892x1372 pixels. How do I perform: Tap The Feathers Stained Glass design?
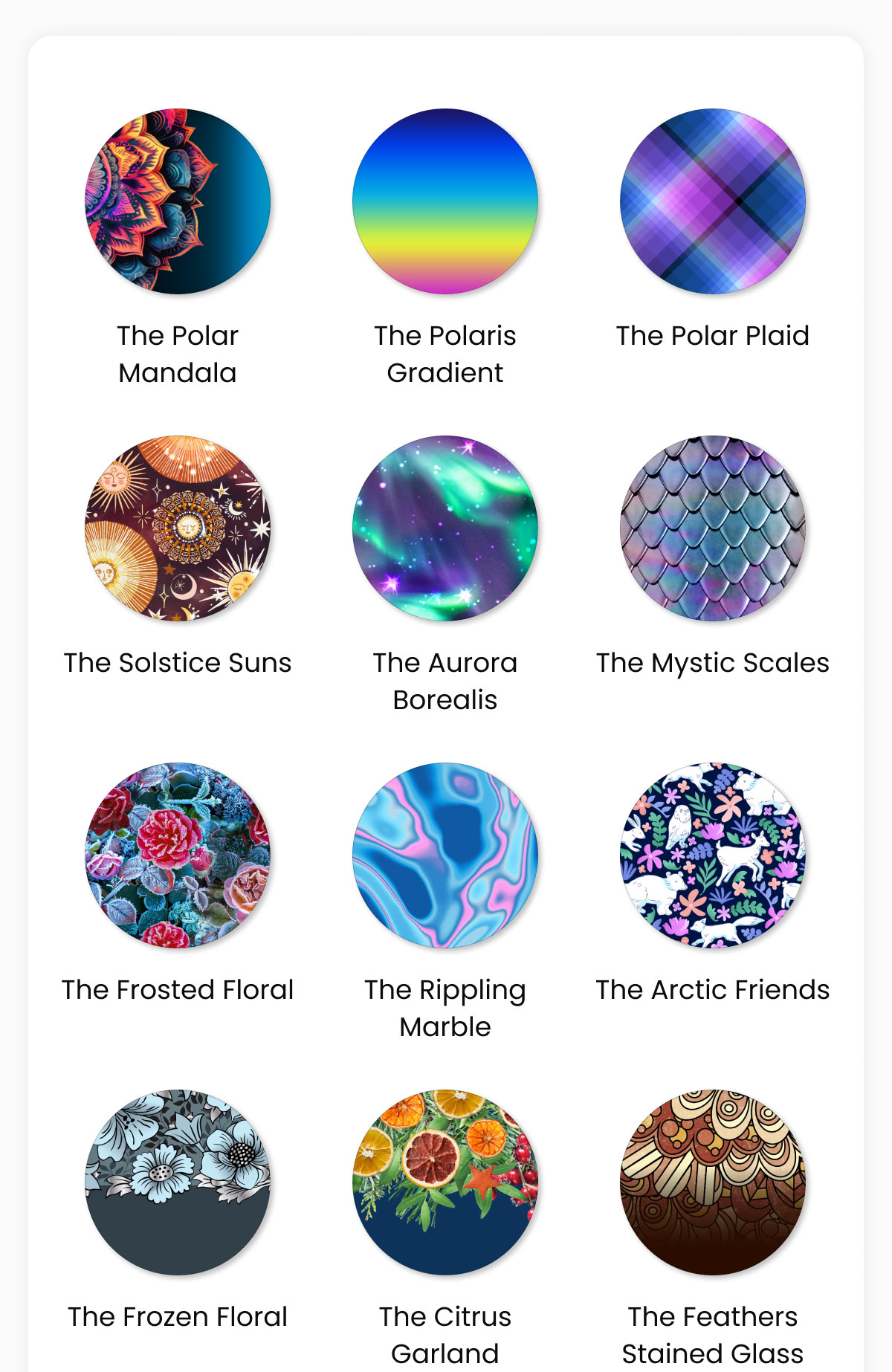point(713,1182)
